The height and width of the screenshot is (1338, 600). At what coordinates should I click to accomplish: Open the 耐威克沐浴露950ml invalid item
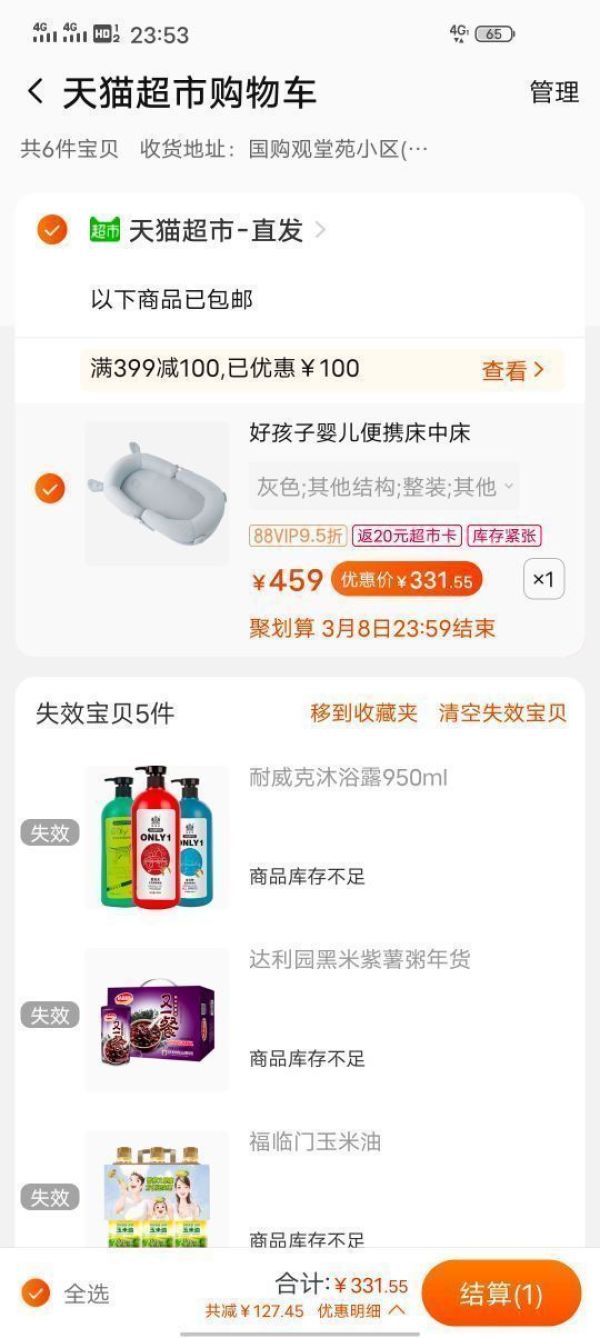tap(348, 777)
